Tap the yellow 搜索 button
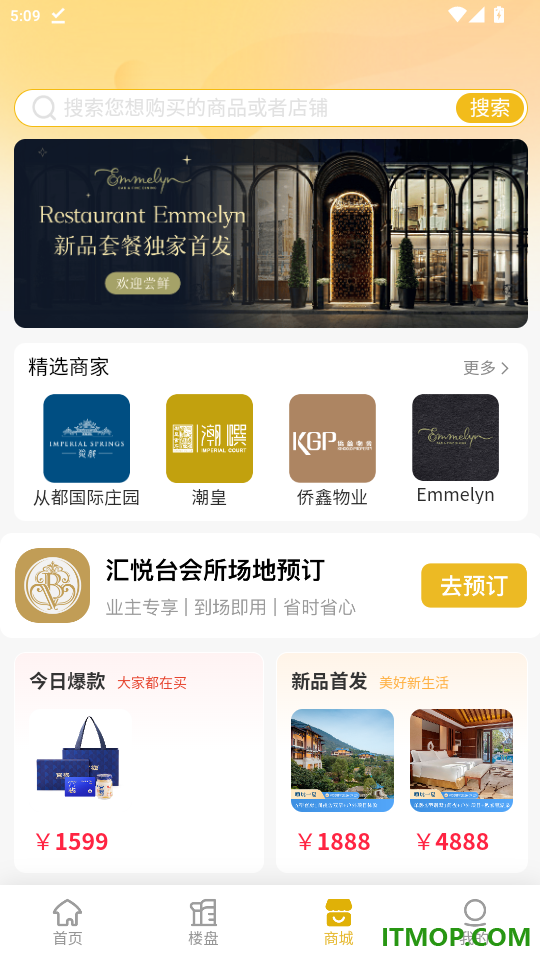This screenshot has width=540, height=960. pyautogui.click(x=490, y=108)
